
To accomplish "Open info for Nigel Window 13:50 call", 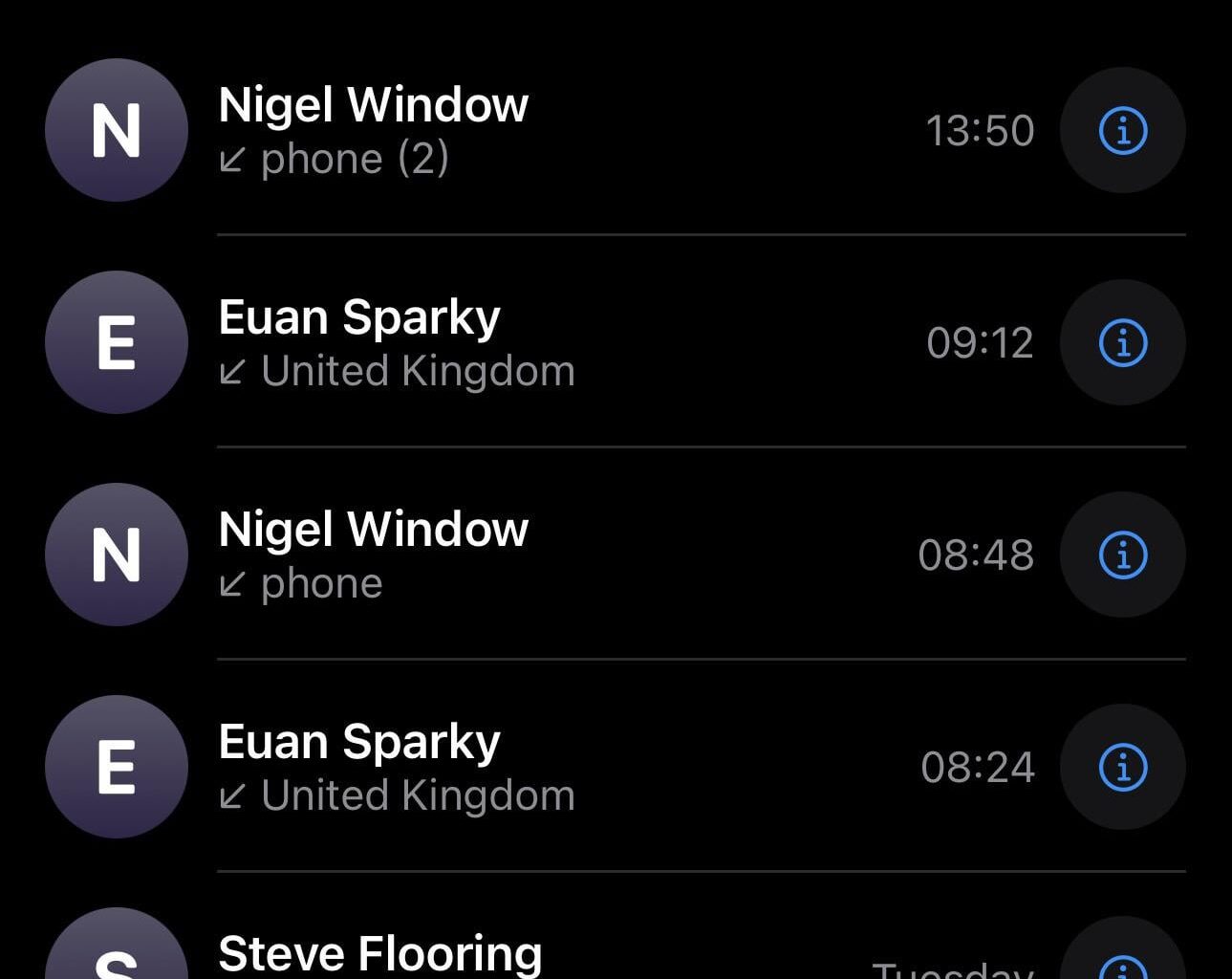I will [1123, 130].
